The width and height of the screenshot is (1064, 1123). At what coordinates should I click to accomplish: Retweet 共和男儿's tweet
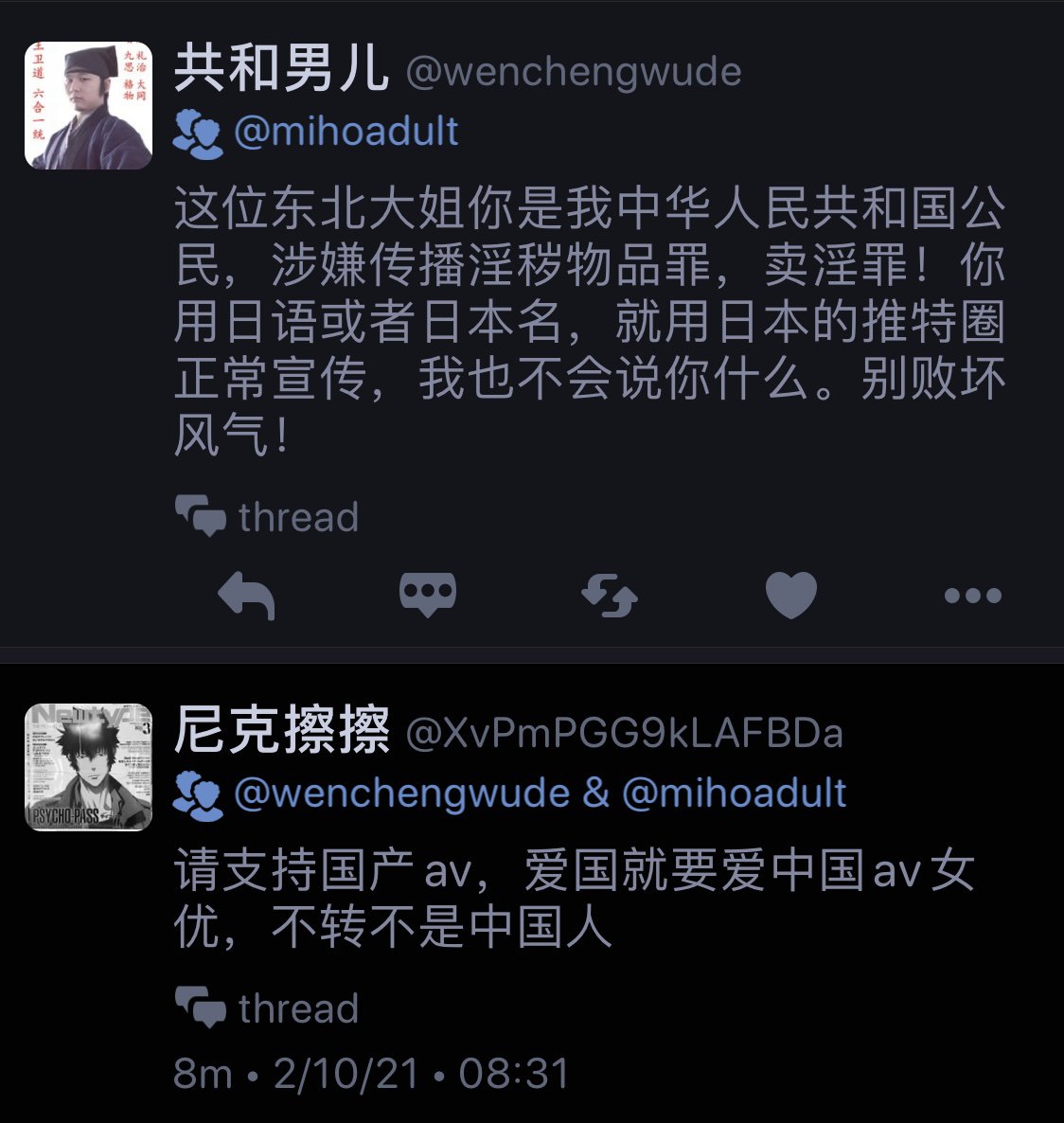(x=609, y=597)
